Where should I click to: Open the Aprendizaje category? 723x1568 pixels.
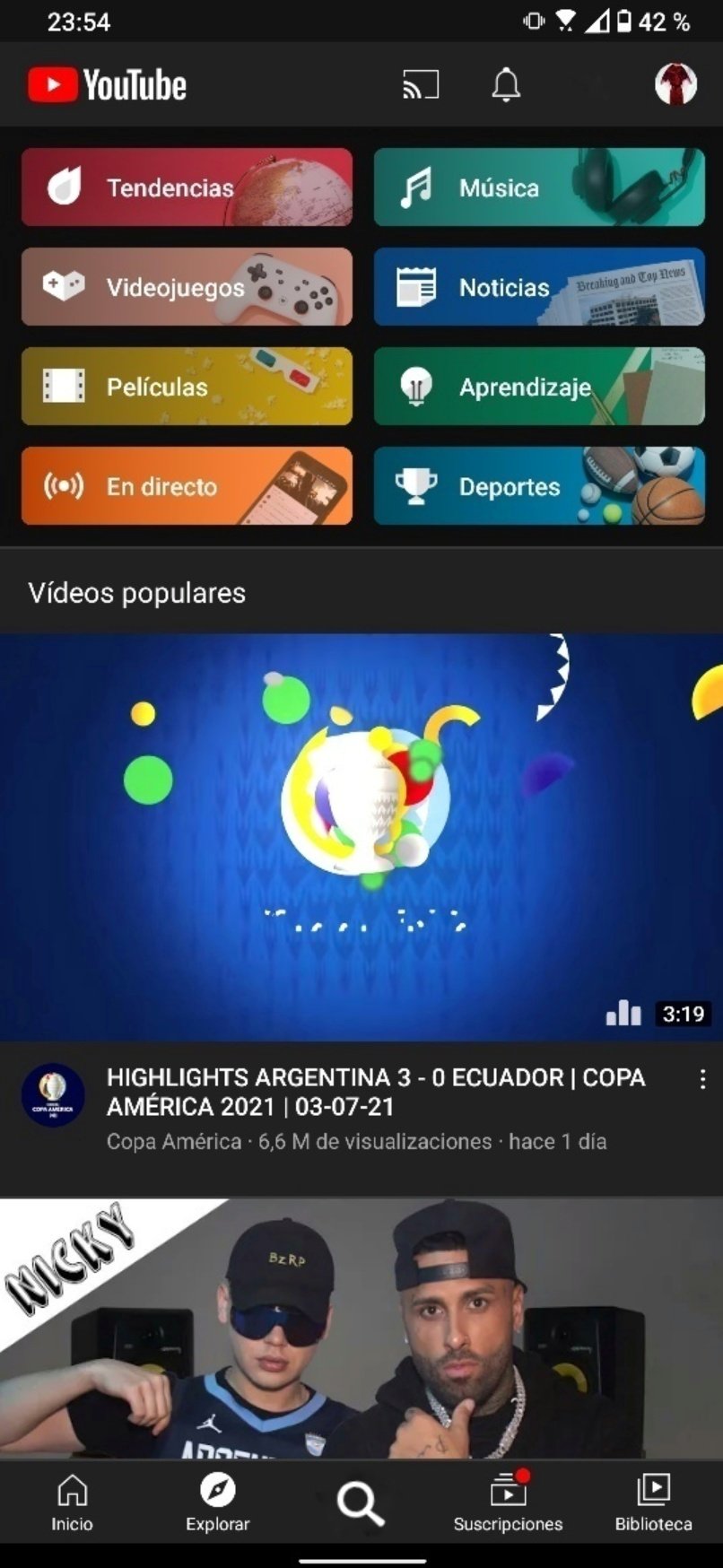point(539,387)
